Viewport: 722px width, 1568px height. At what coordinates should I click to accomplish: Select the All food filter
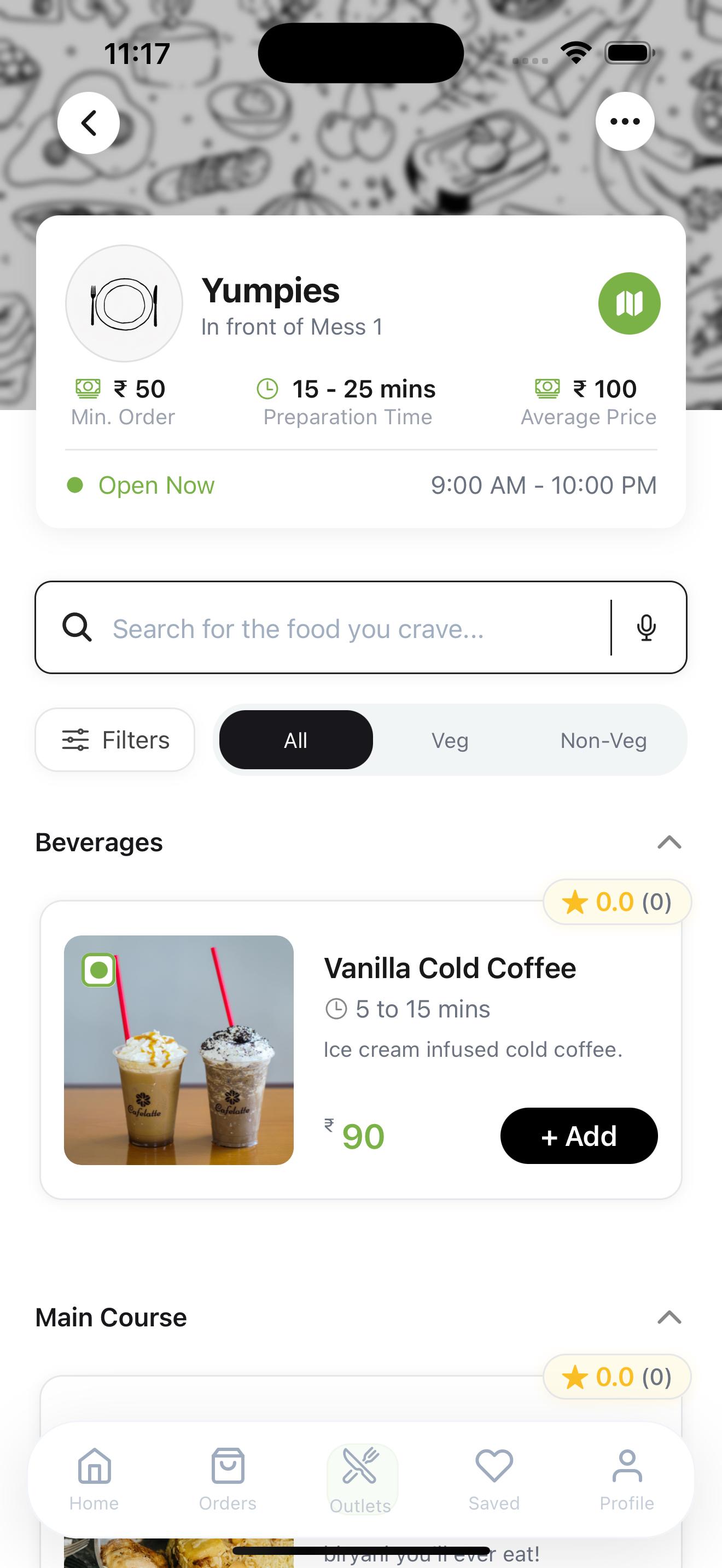[295, 739]
